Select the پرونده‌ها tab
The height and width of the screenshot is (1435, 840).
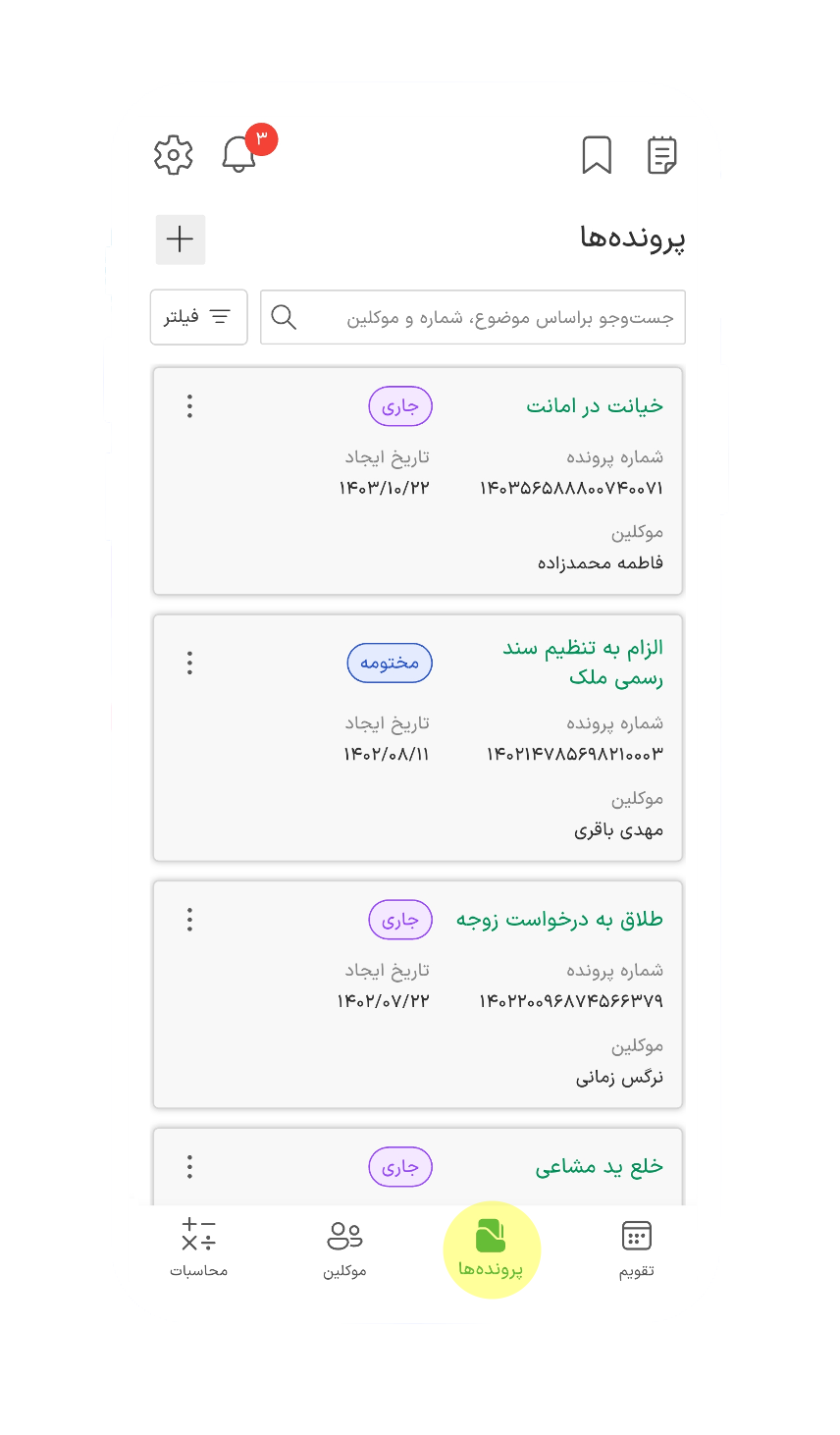(x=491, y=1249)
